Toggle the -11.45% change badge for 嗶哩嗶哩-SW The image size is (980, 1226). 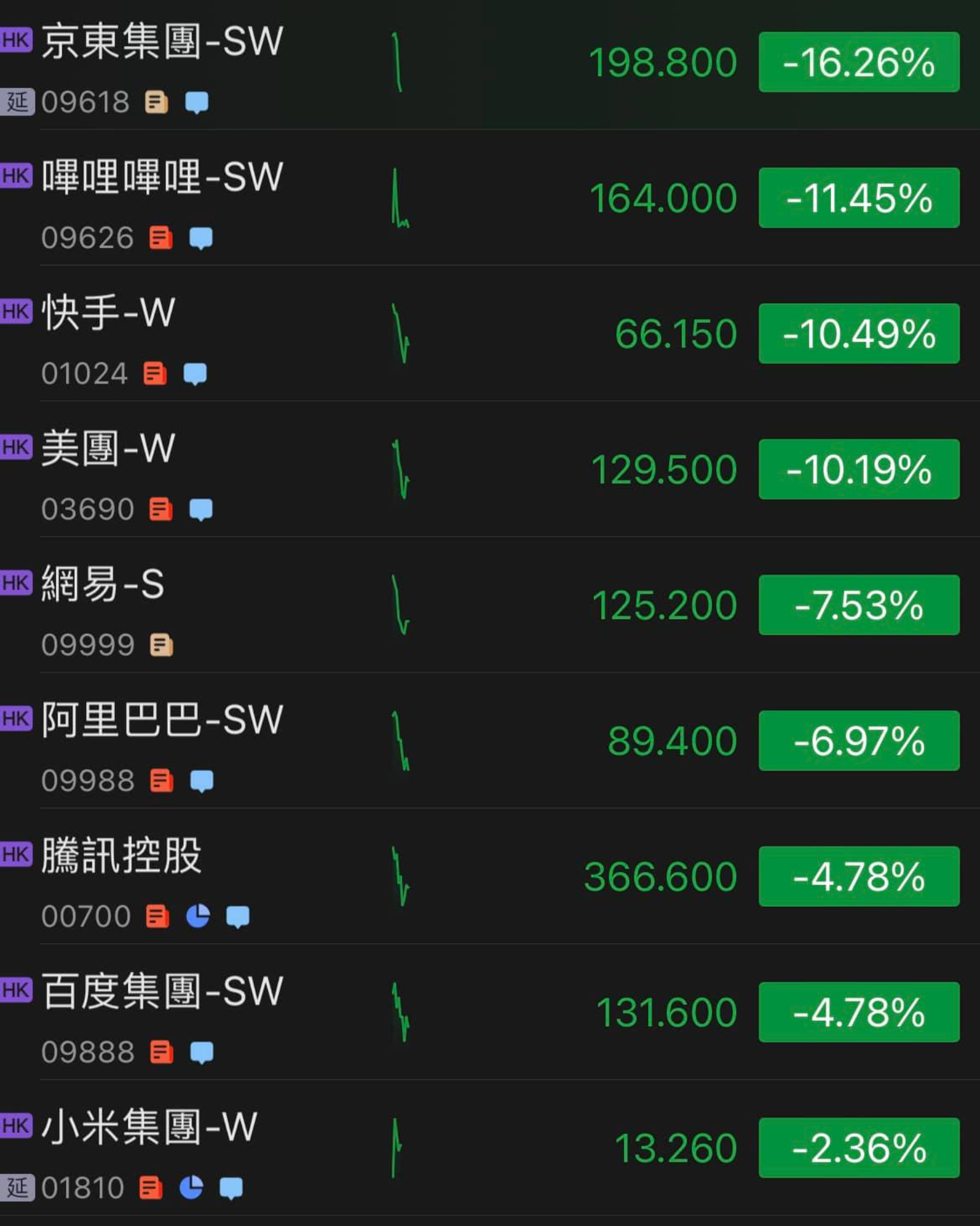click(859, 198)
